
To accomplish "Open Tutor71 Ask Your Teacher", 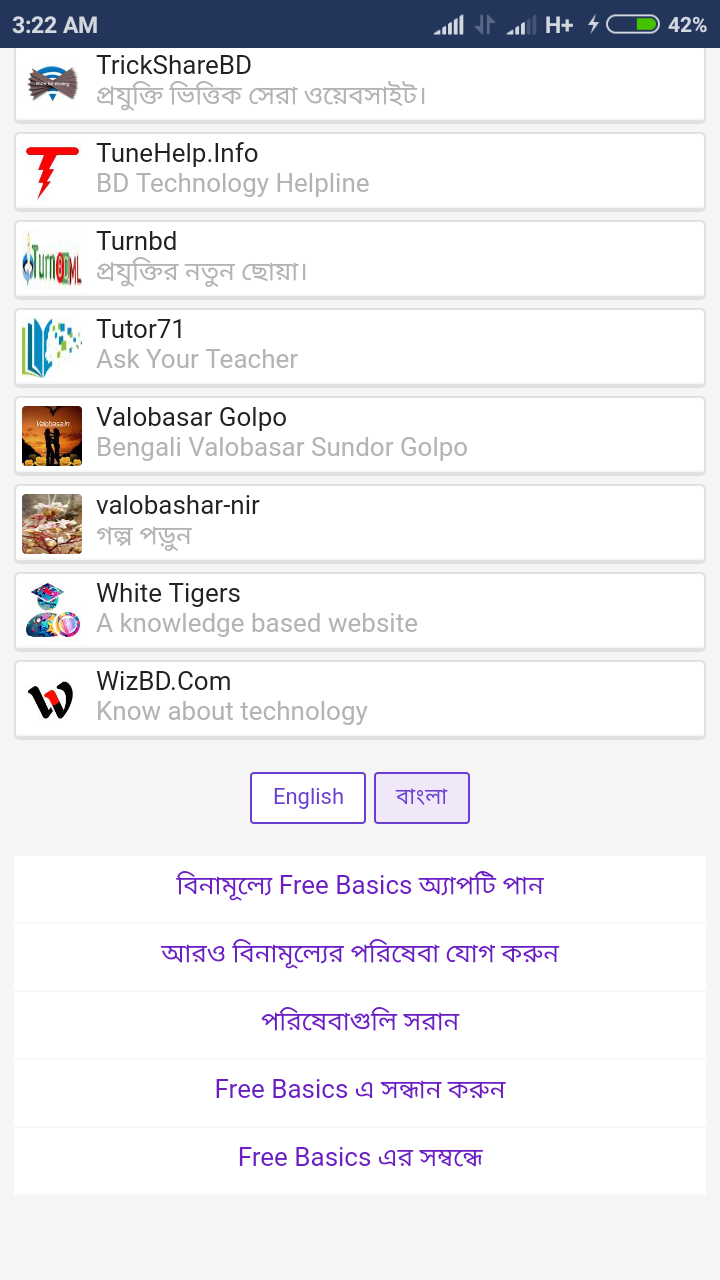I will (x=360, y=346).
